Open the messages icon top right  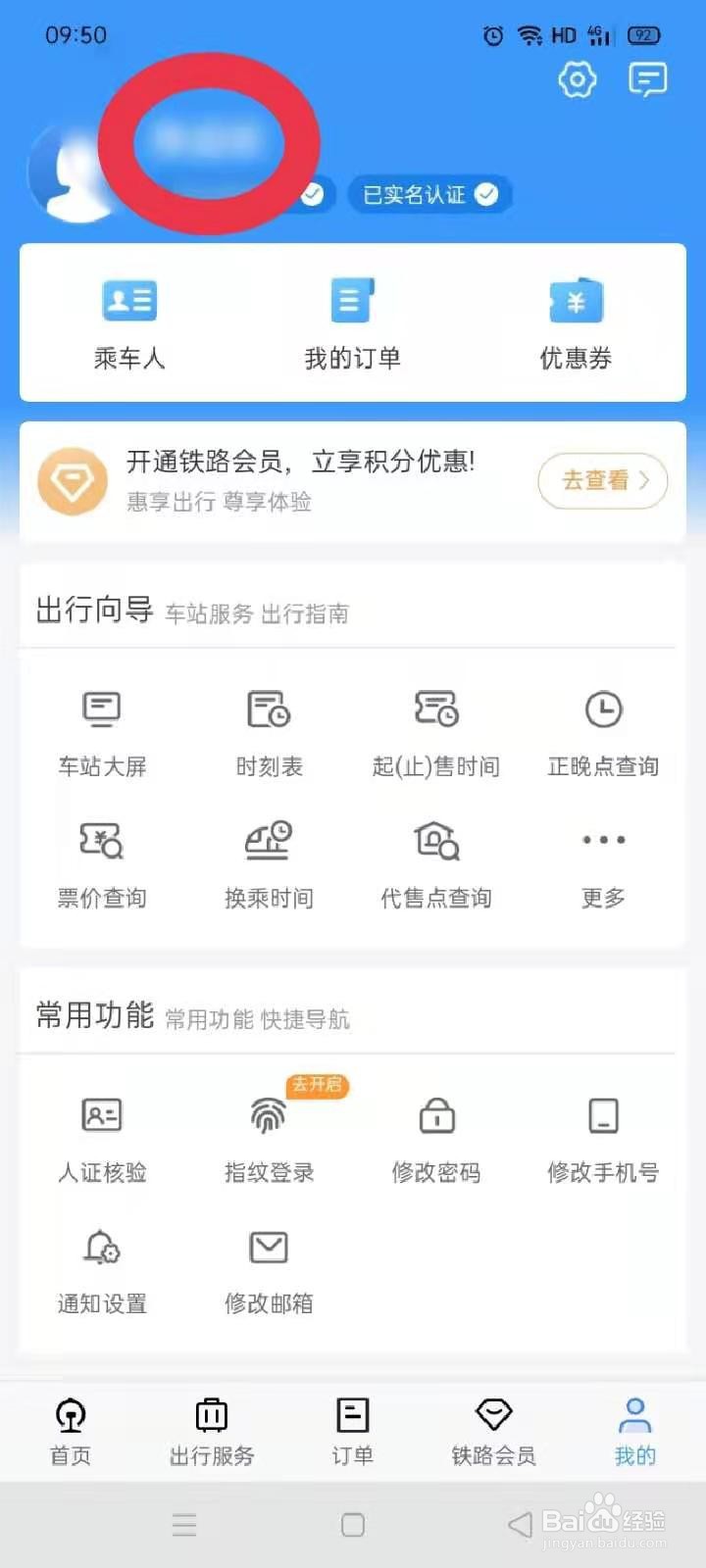648,80
